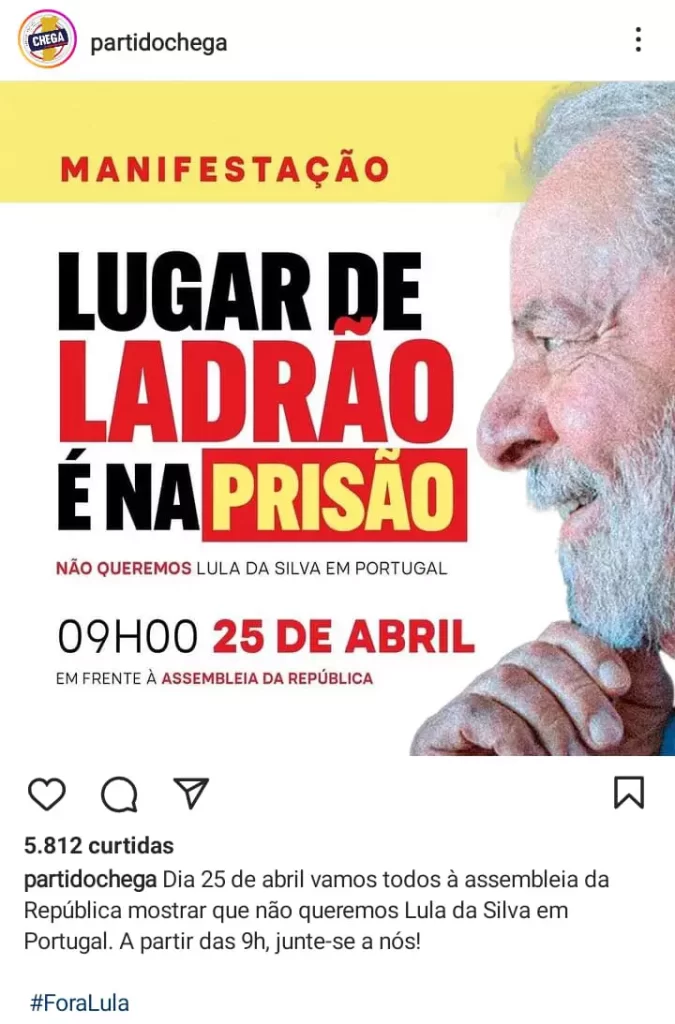Open the #ForaLula hashtag

click(x=79, y=1002)
